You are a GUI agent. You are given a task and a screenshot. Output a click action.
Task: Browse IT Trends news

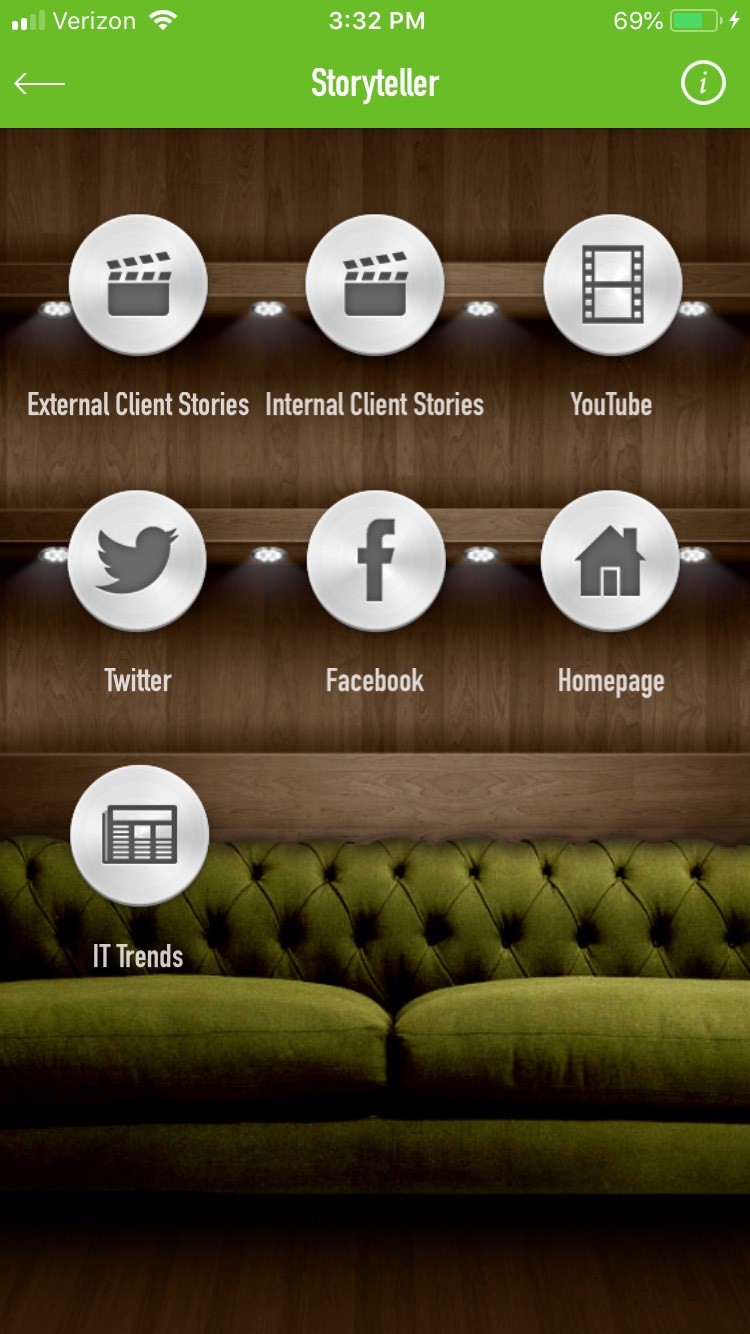(x=139, y=835)
